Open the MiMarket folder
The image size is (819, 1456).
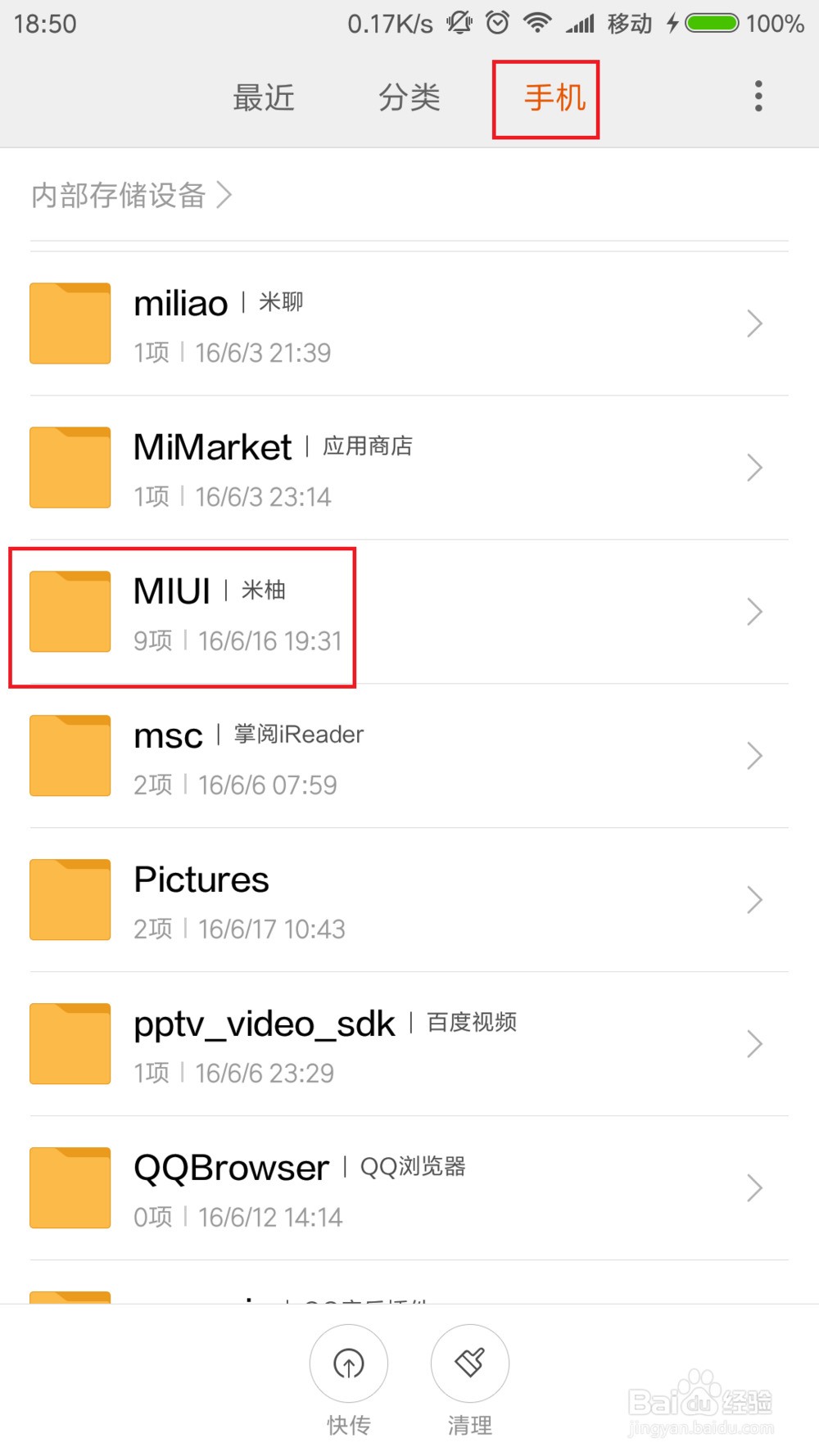409,468
